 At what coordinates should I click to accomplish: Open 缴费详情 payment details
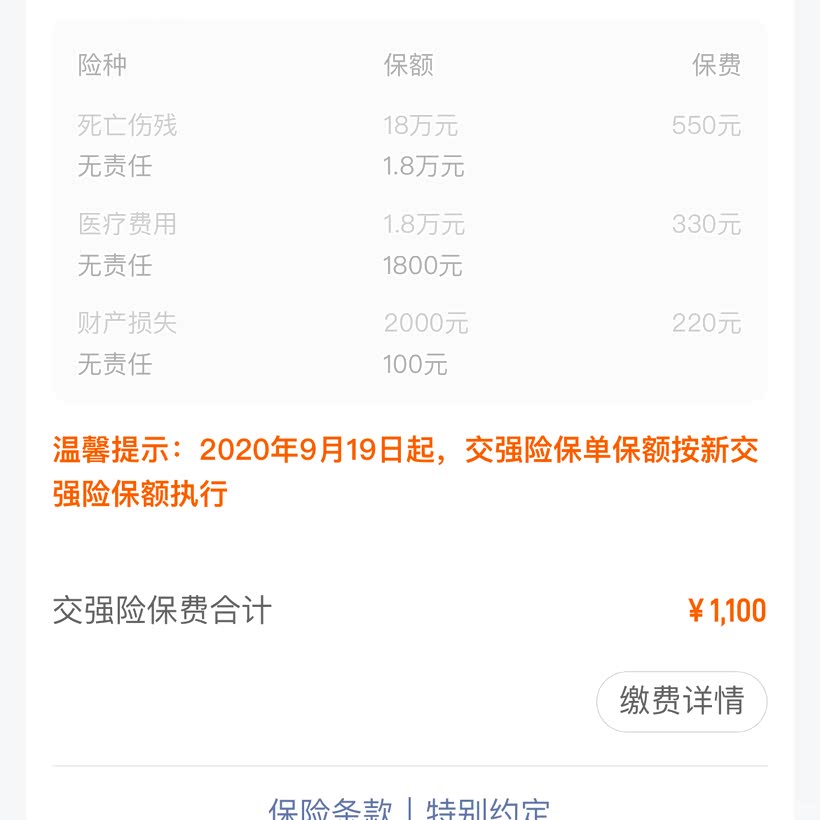click(681, 701)
